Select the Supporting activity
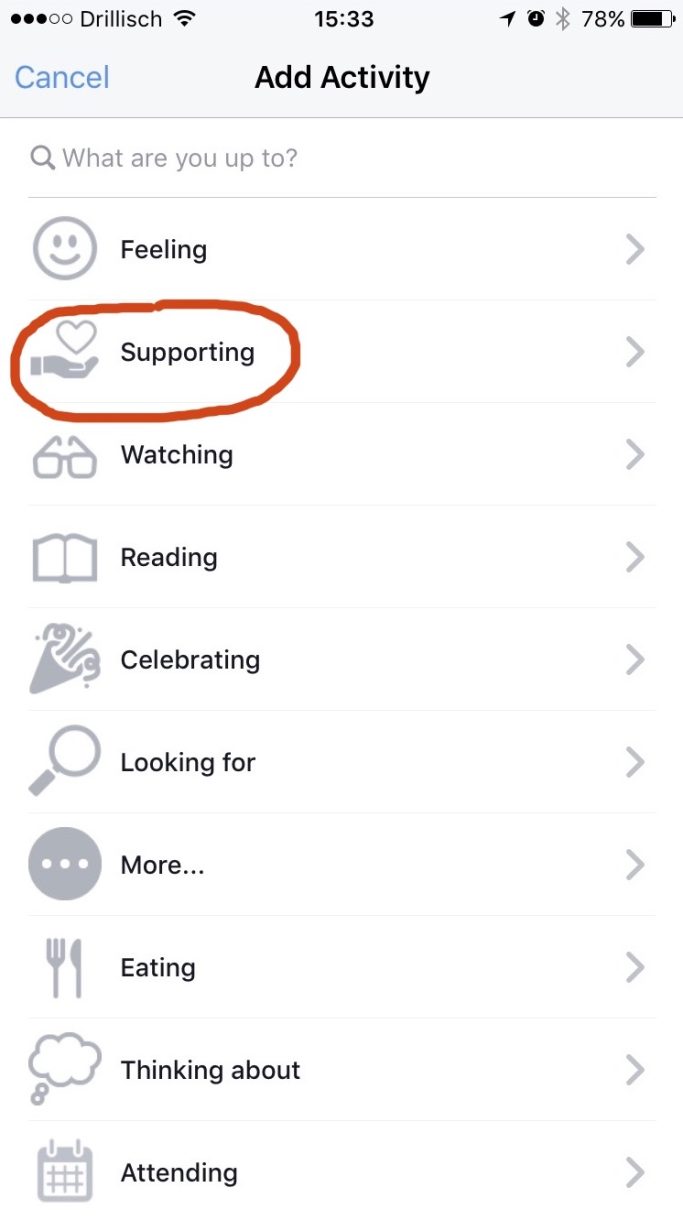 [x=342, y=352]
